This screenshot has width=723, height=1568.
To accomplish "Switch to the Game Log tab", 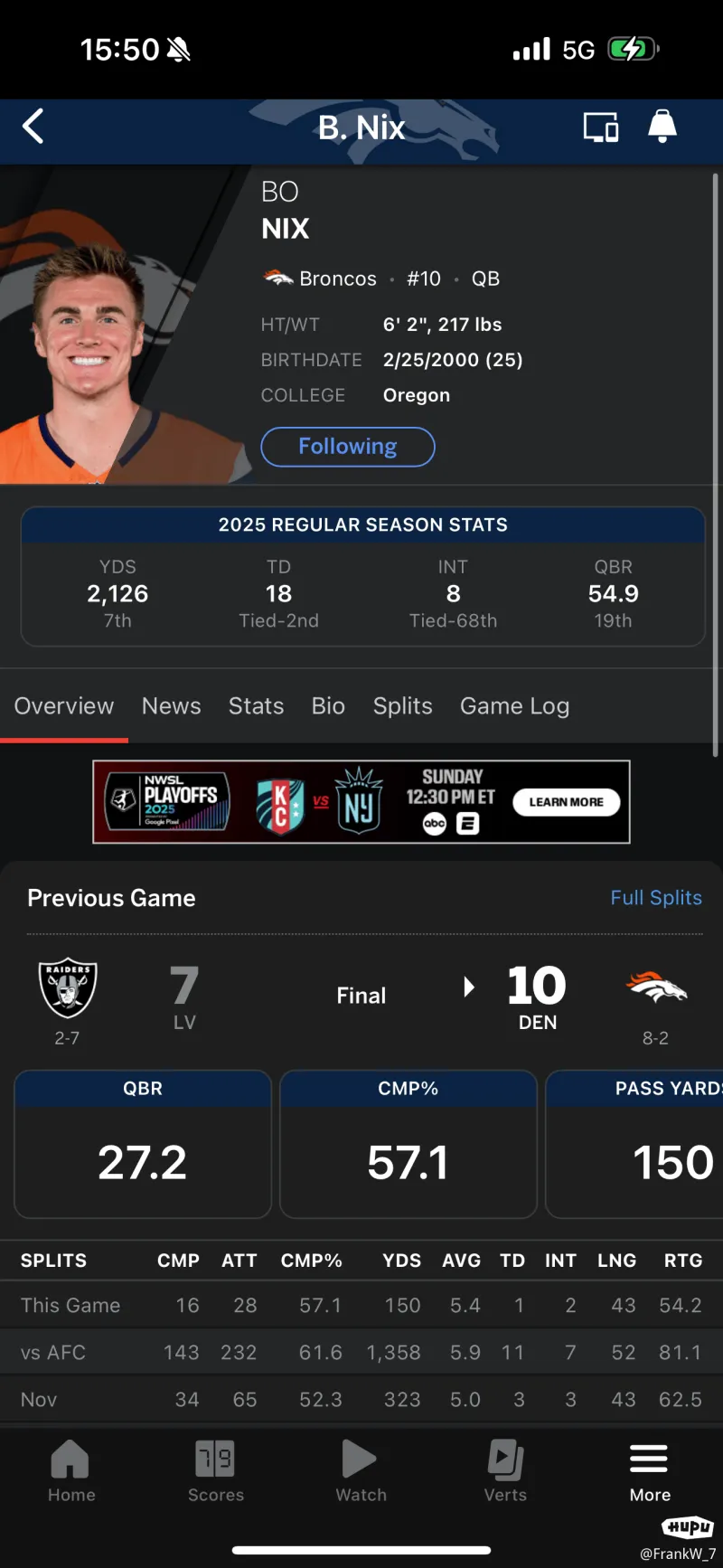I will click(x=514, y=706).
